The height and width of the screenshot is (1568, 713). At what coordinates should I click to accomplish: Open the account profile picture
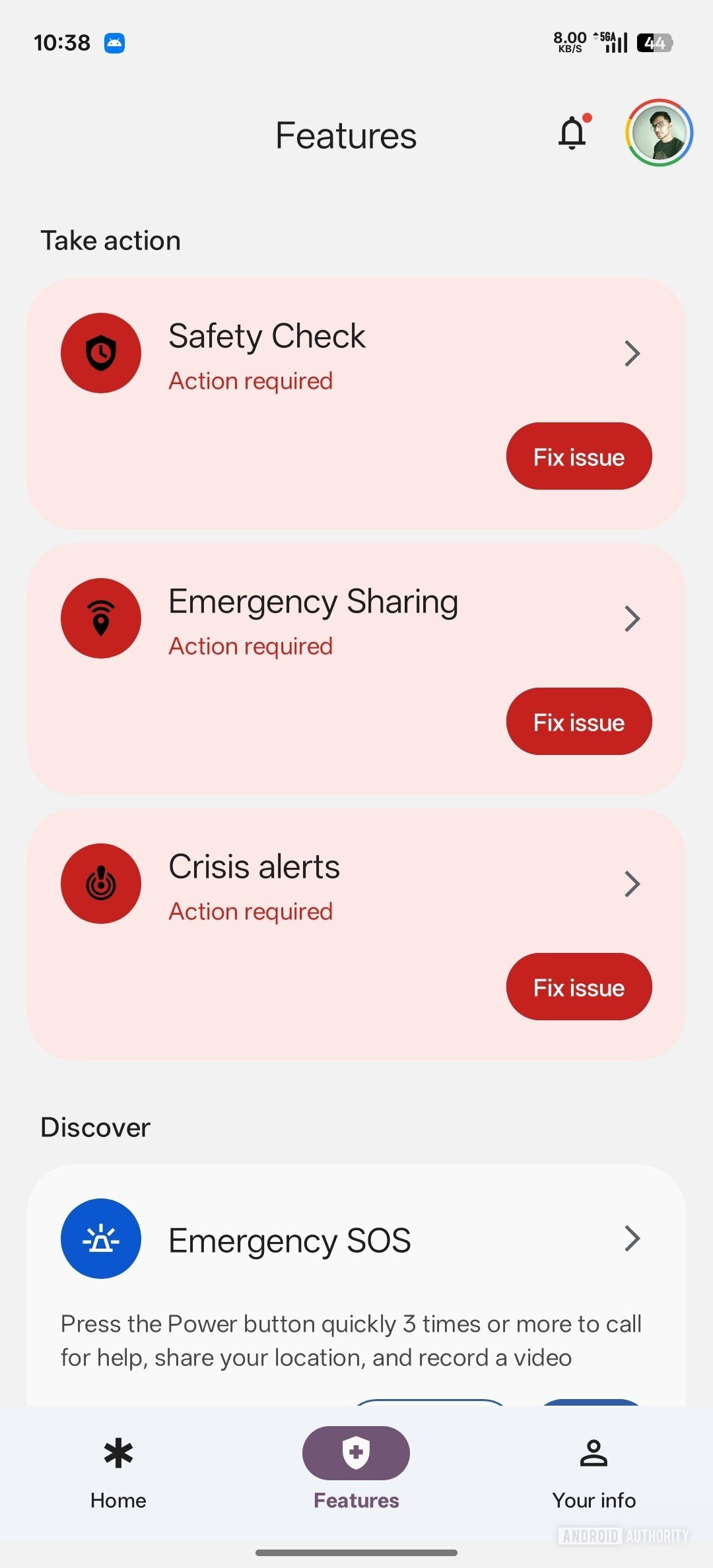(659, 133)
